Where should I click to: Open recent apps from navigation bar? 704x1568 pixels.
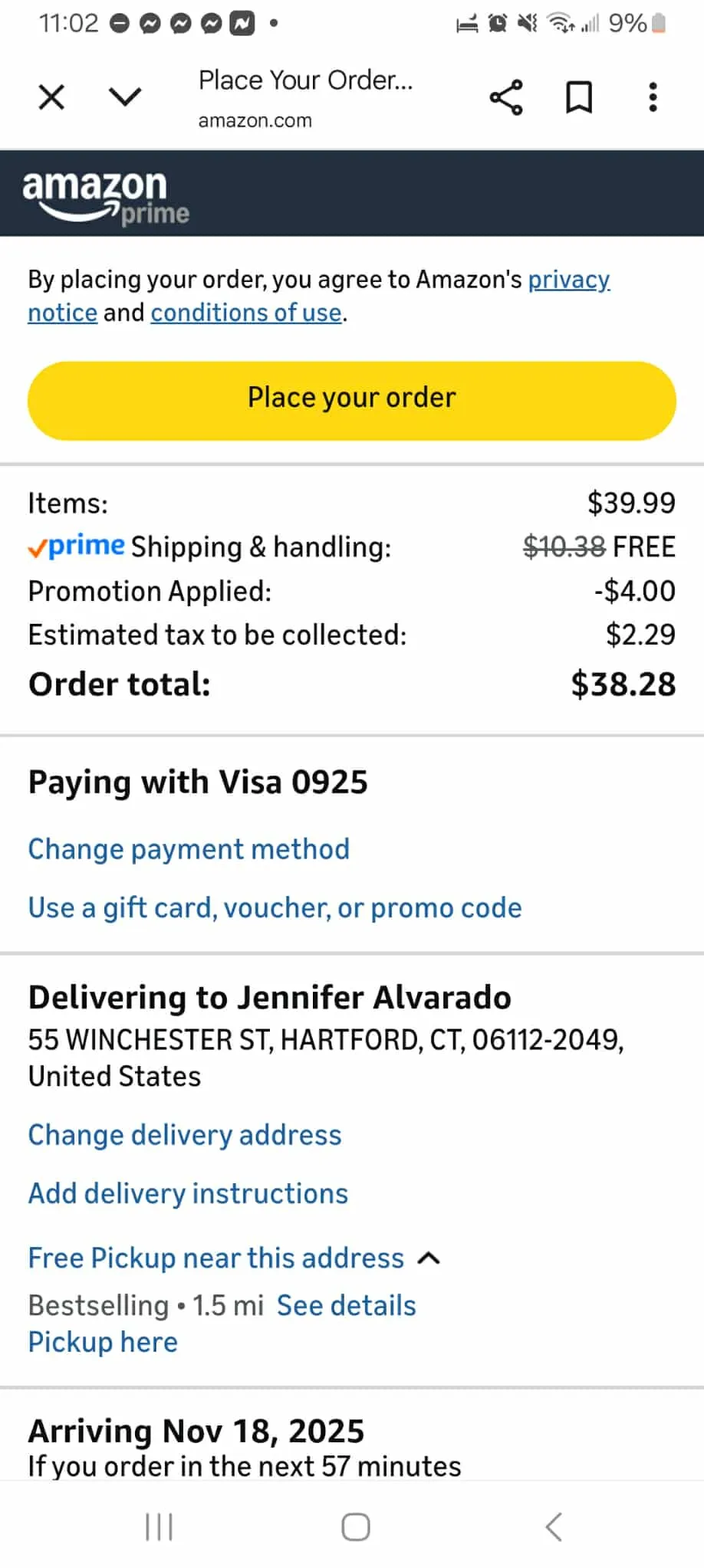coord(159,1527)
